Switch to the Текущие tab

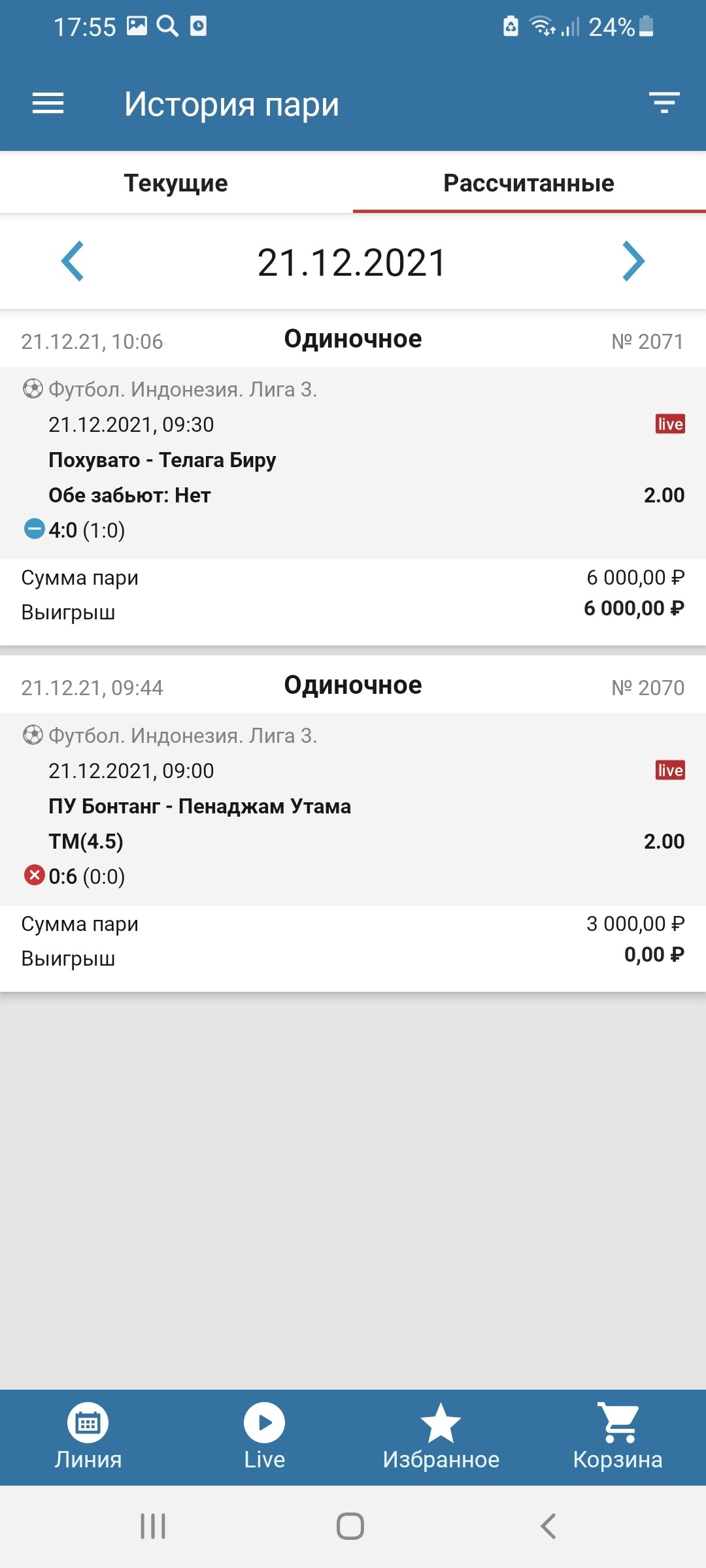click(x=176, y=183)
